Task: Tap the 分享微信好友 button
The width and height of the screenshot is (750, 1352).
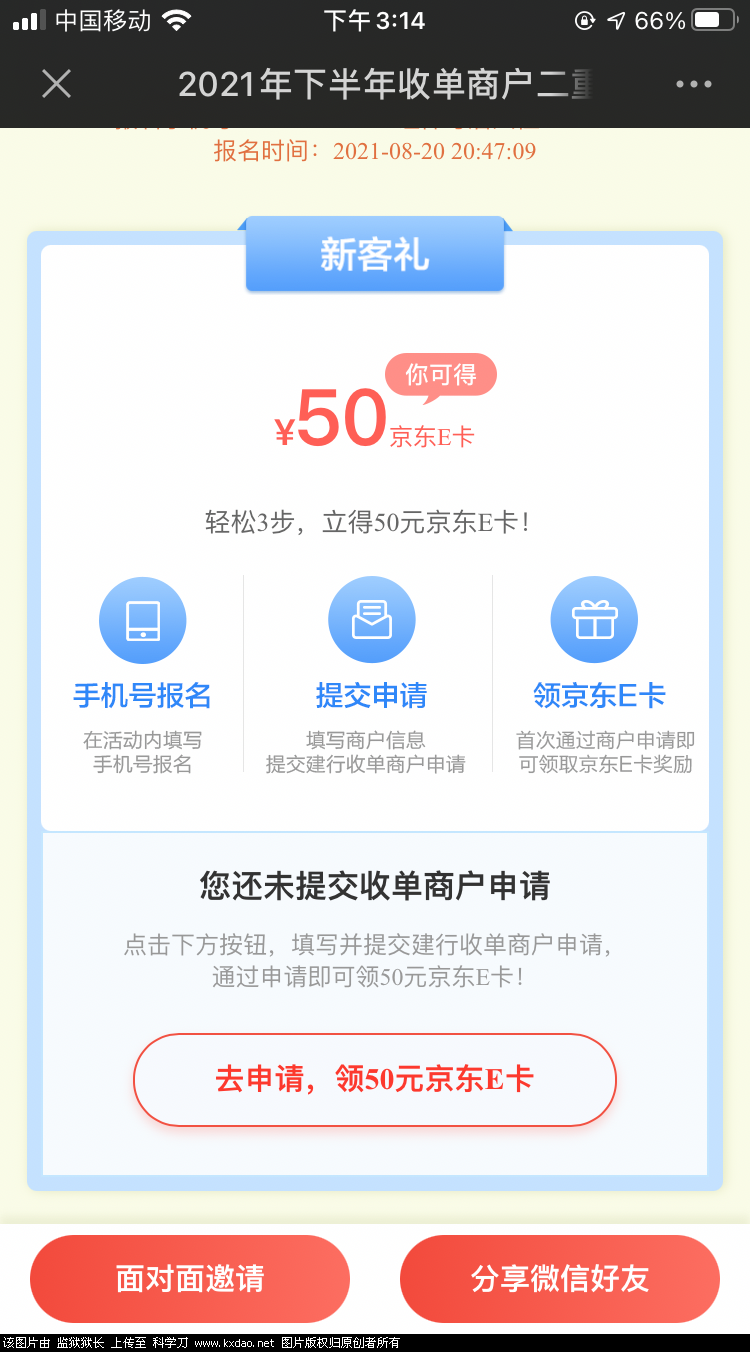Action: point(560,1278)
